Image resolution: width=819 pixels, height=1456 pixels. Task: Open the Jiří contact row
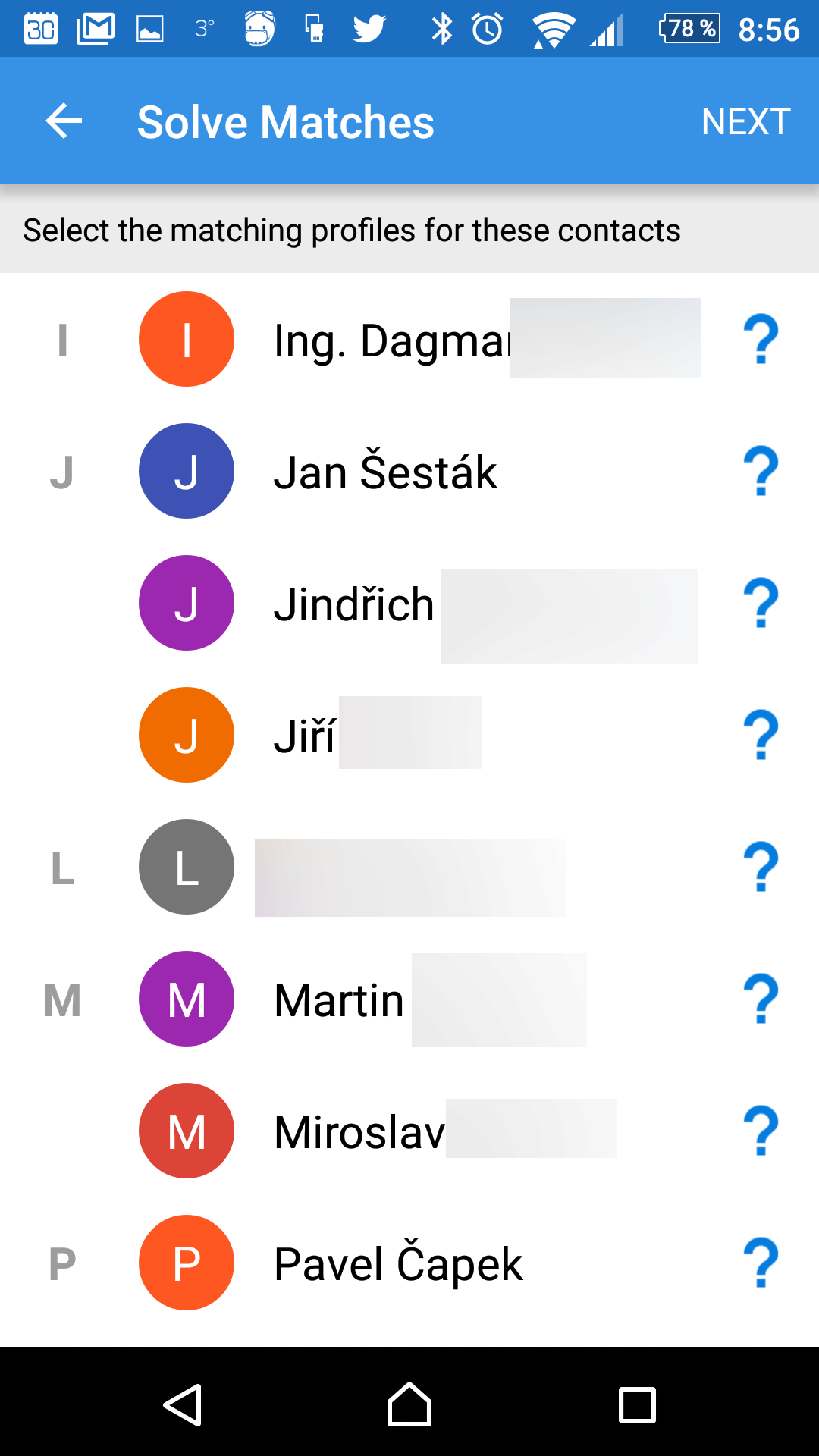[x=409, y=735]
